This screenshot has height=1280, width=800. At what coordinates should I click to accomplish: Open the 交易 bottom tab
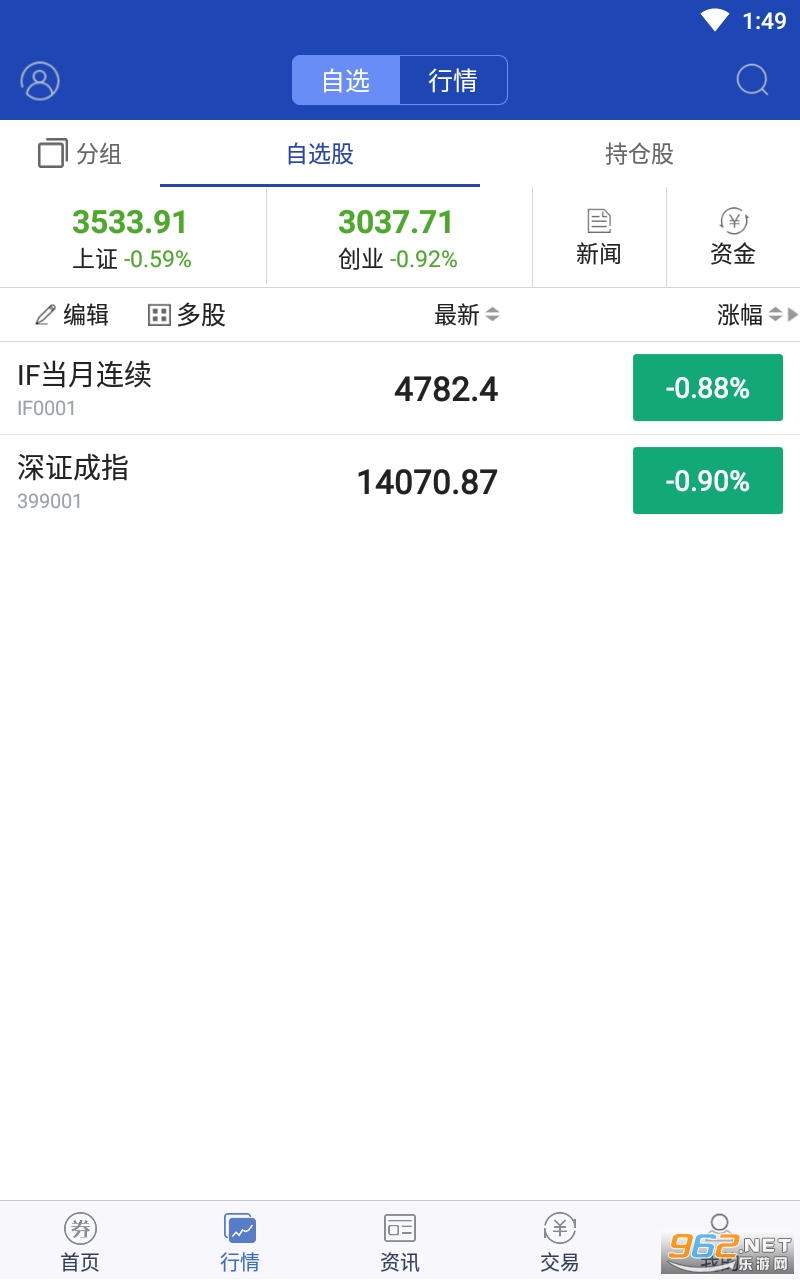pos(560,1241)
